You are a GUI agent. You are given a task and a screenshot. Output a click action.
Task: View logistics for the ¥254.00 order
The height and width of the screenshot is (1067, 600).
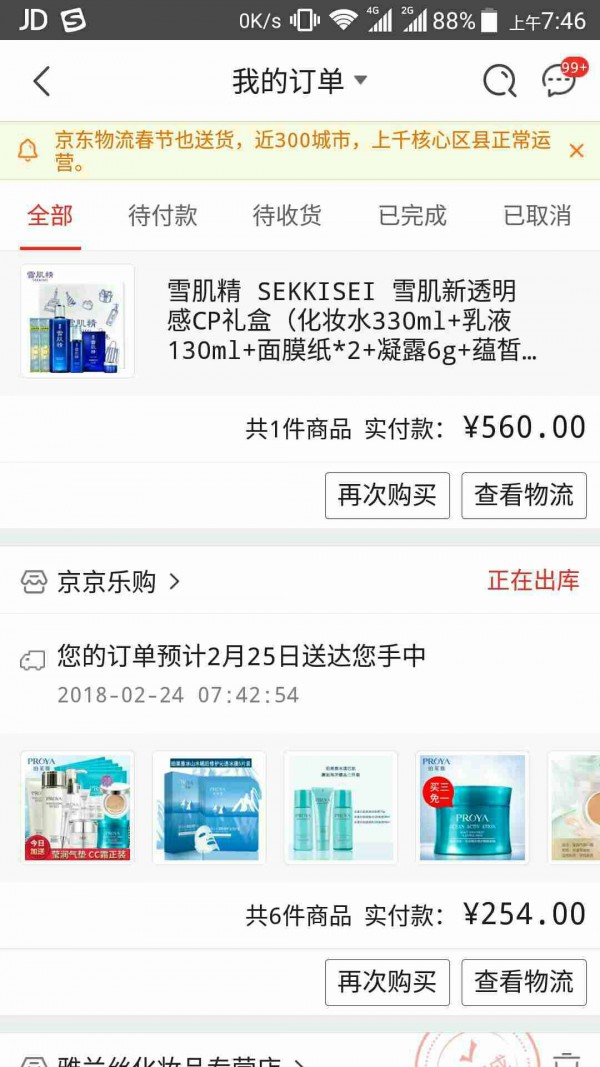point(524,982)
